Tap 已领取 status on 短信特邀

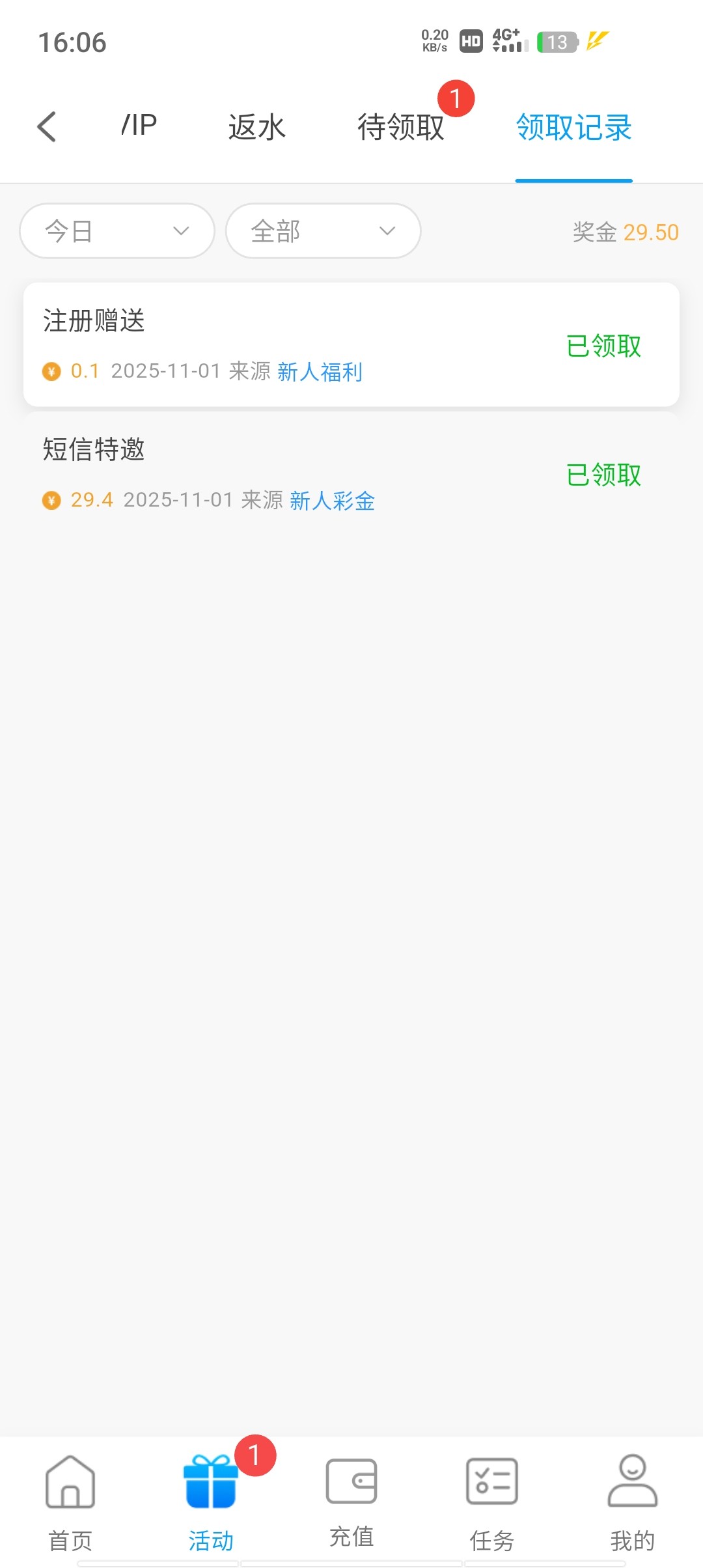(x=603, y=475)
